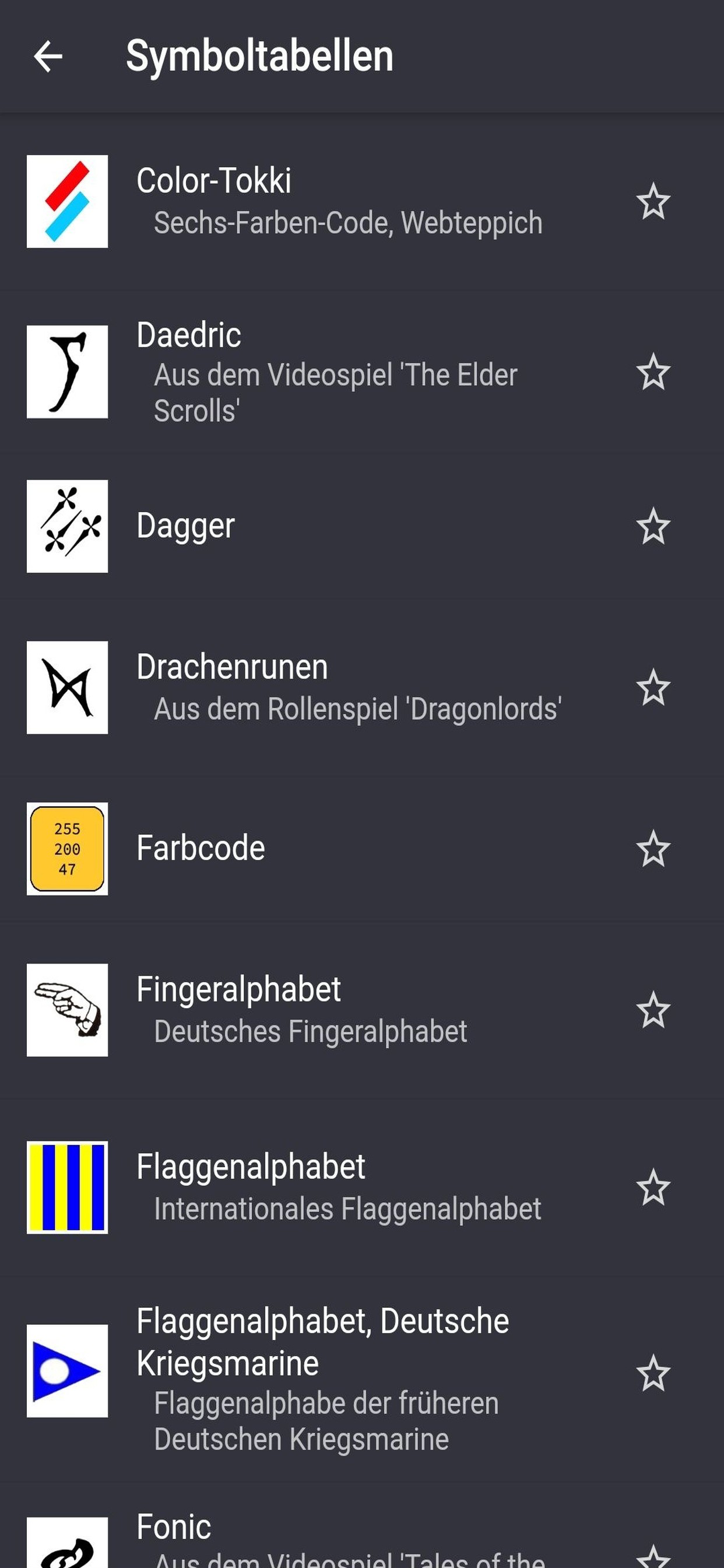
Task: Favorite the Farbcode entry
Action: tap(653, 849)
